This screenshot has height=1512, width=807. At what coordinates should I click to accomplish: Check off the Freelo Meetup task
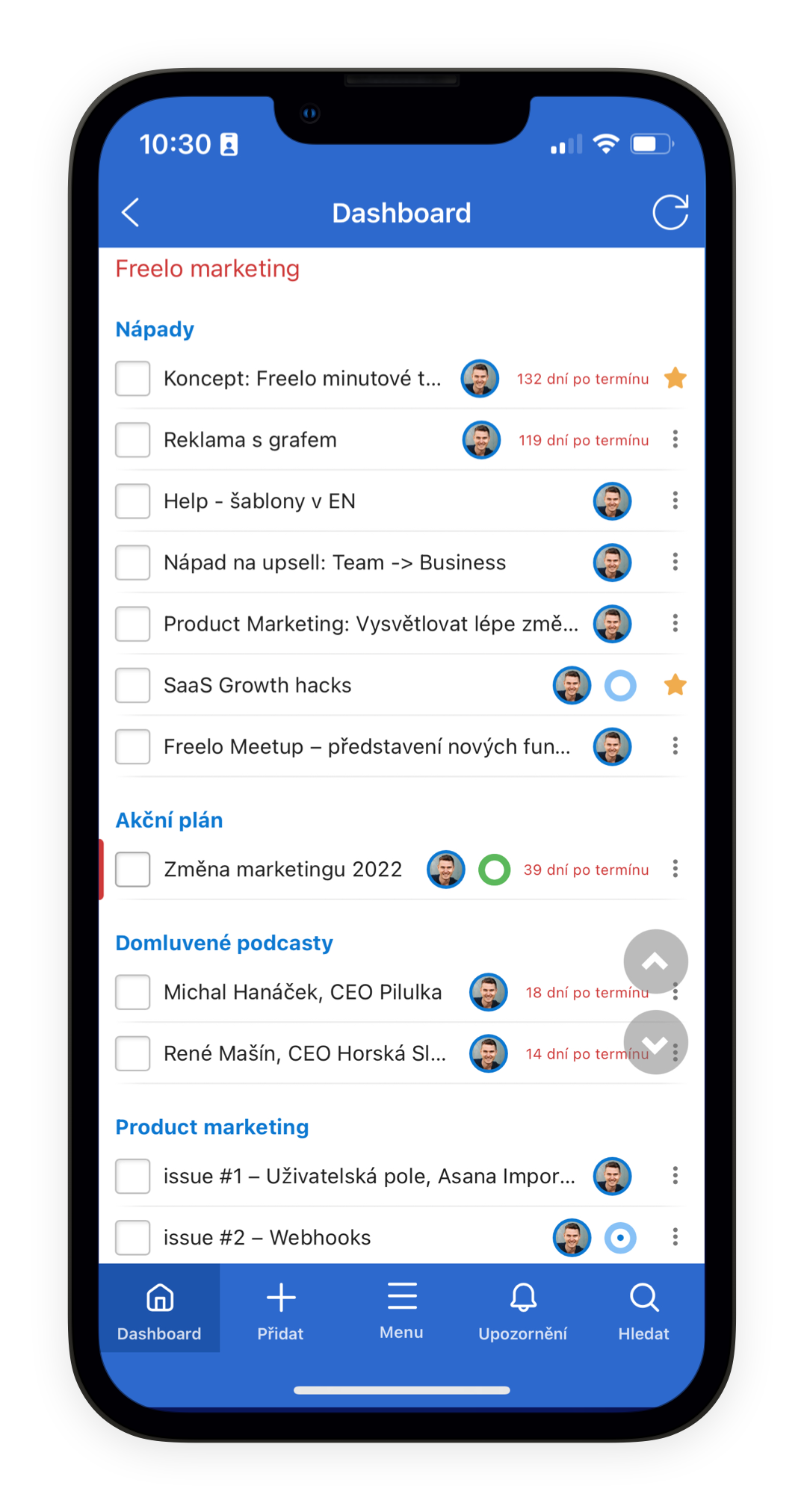pyautogui.click(x=133, y=747)
